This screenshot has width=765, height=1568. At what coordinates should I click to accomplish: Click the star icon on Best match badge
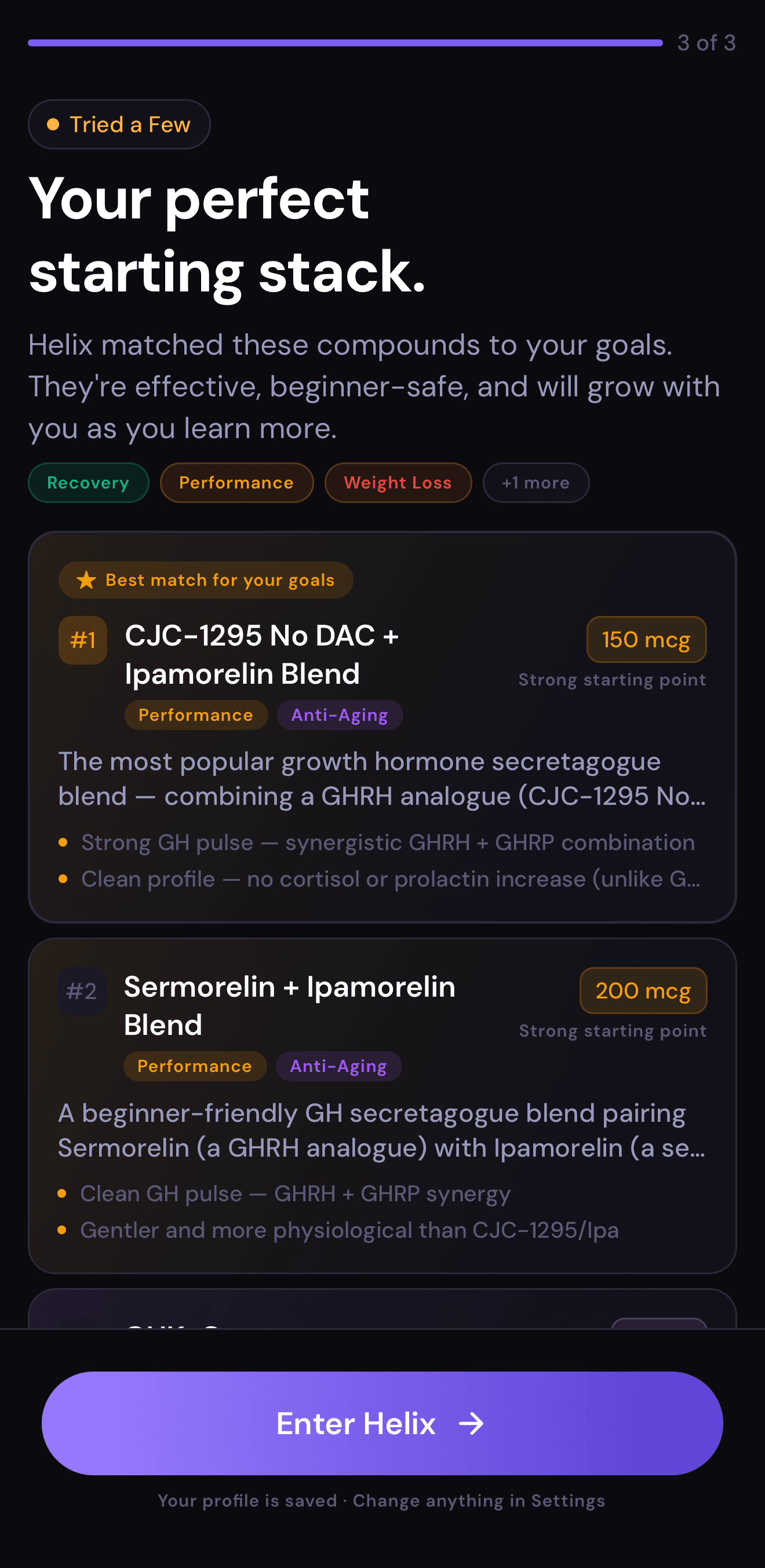pyautogui.click(x=86, y=579)
